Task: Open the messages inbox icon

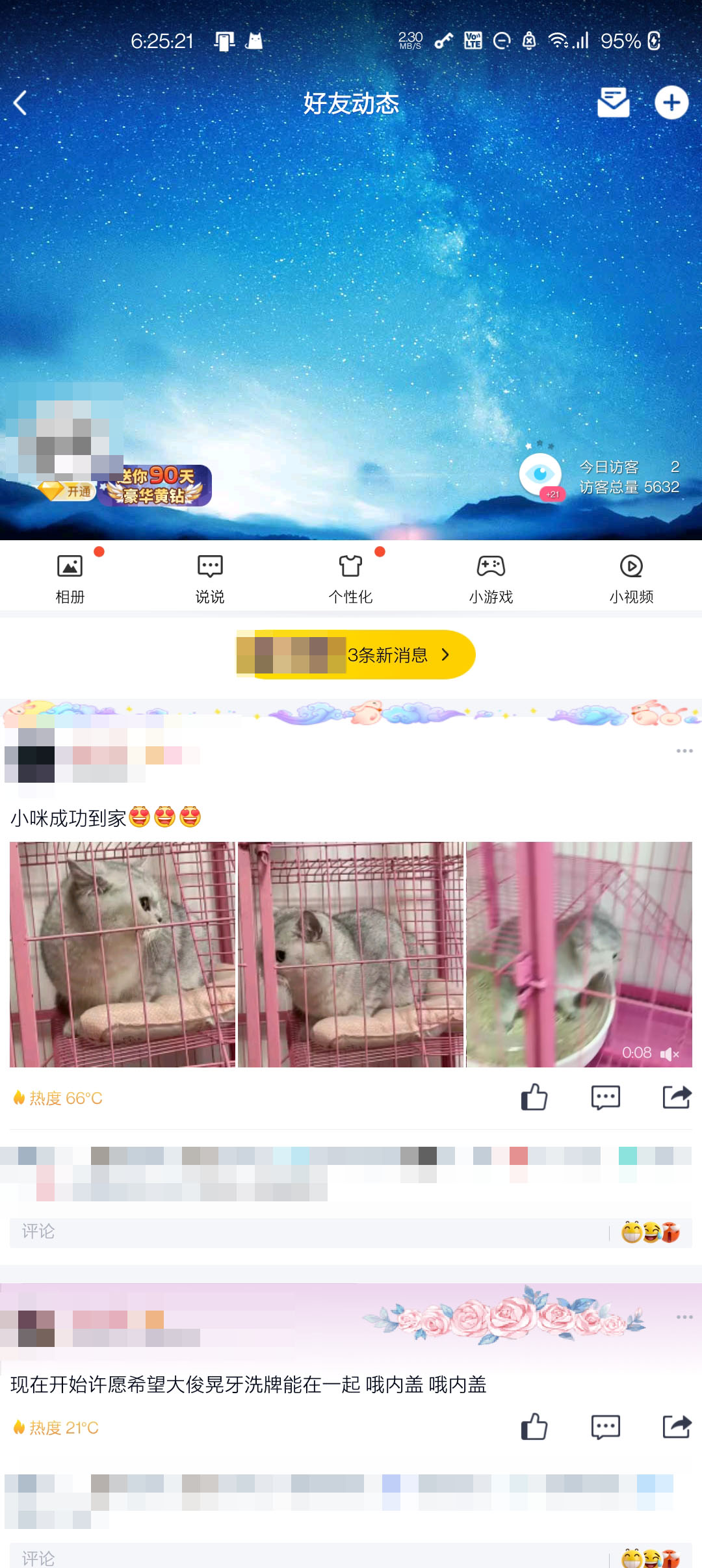Action: 613,103
